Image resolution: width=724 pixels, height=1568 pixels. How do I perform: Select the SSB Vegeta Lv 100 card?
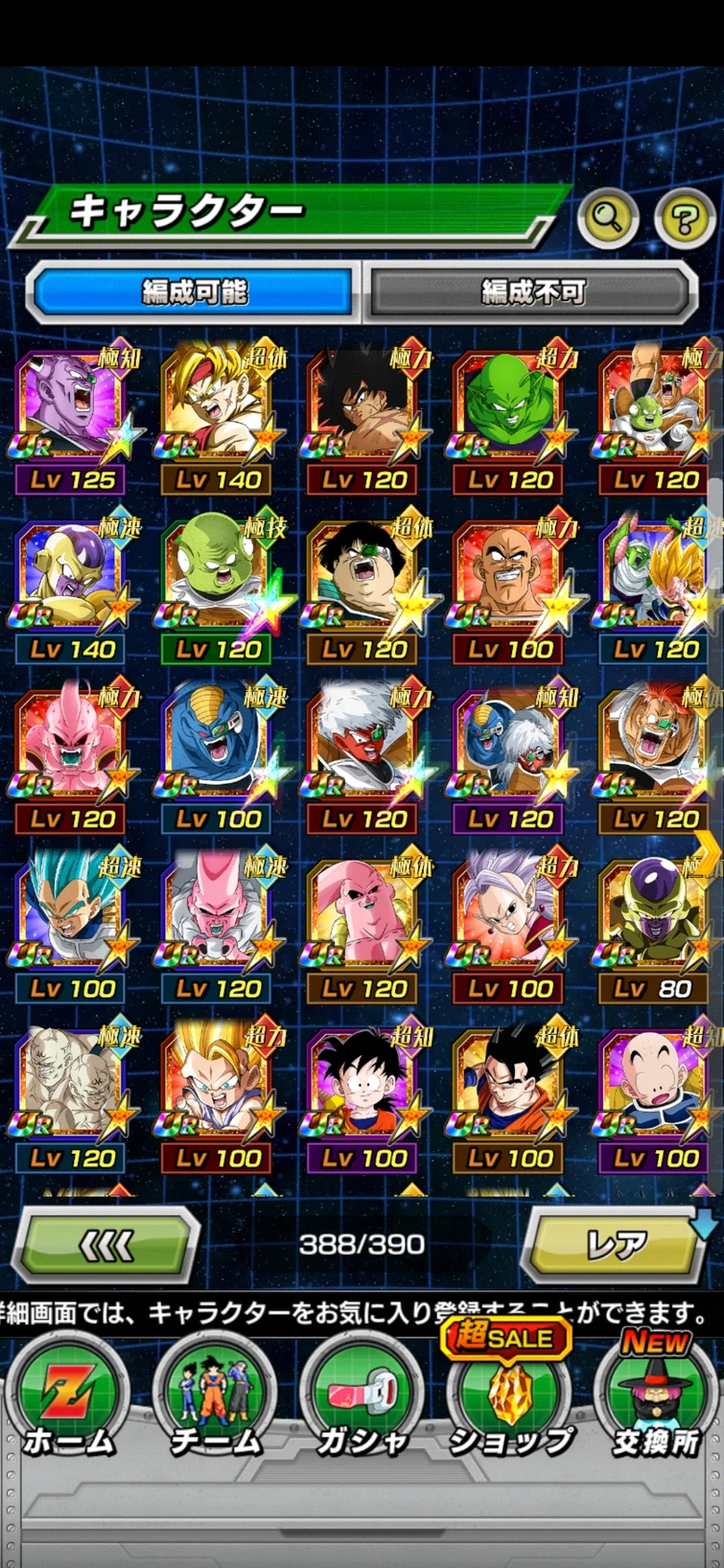71,920
